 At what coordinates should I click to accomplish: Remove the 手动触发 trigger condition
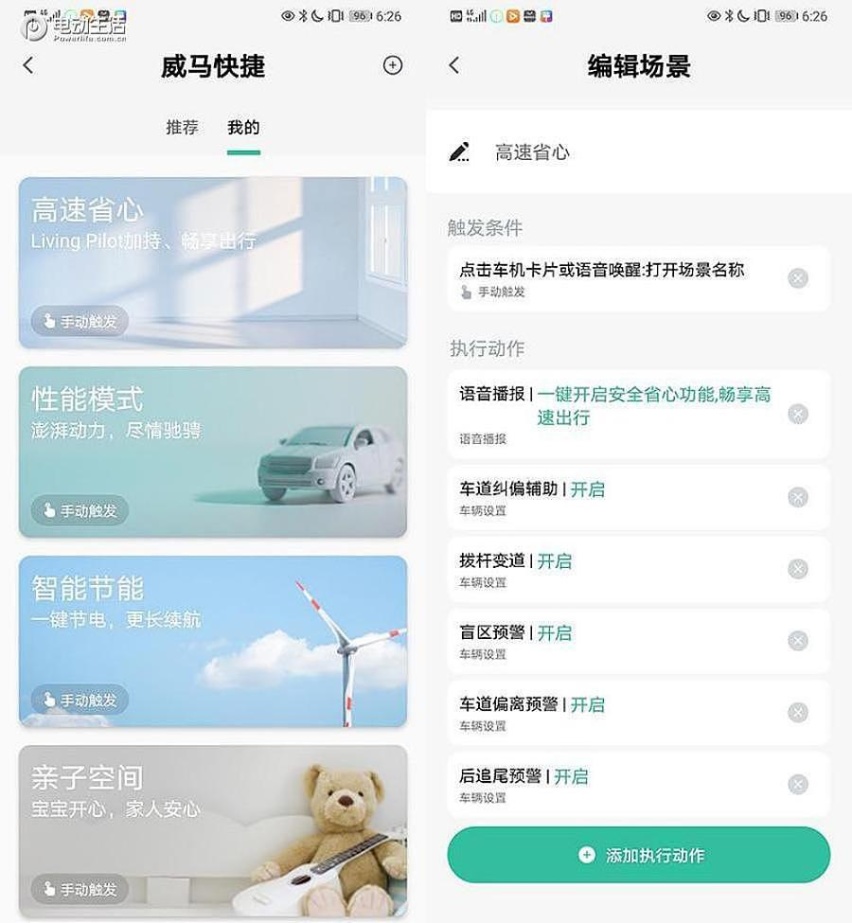798,279
